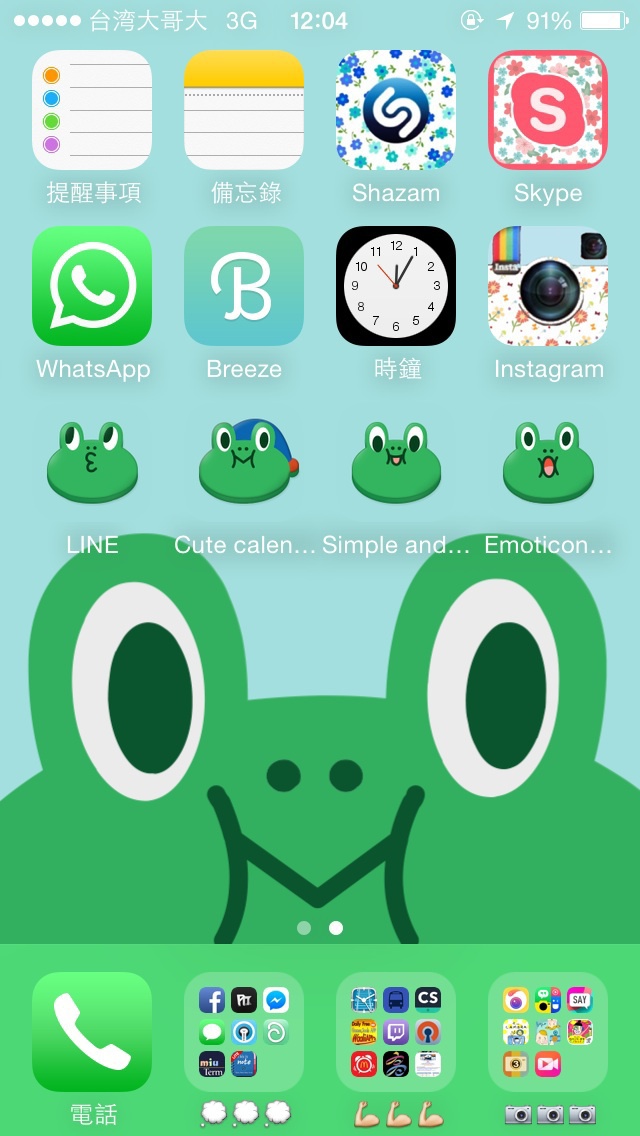
Task: Open the thought-bubble folder with Facebook
Action: tap(244, 1032)
